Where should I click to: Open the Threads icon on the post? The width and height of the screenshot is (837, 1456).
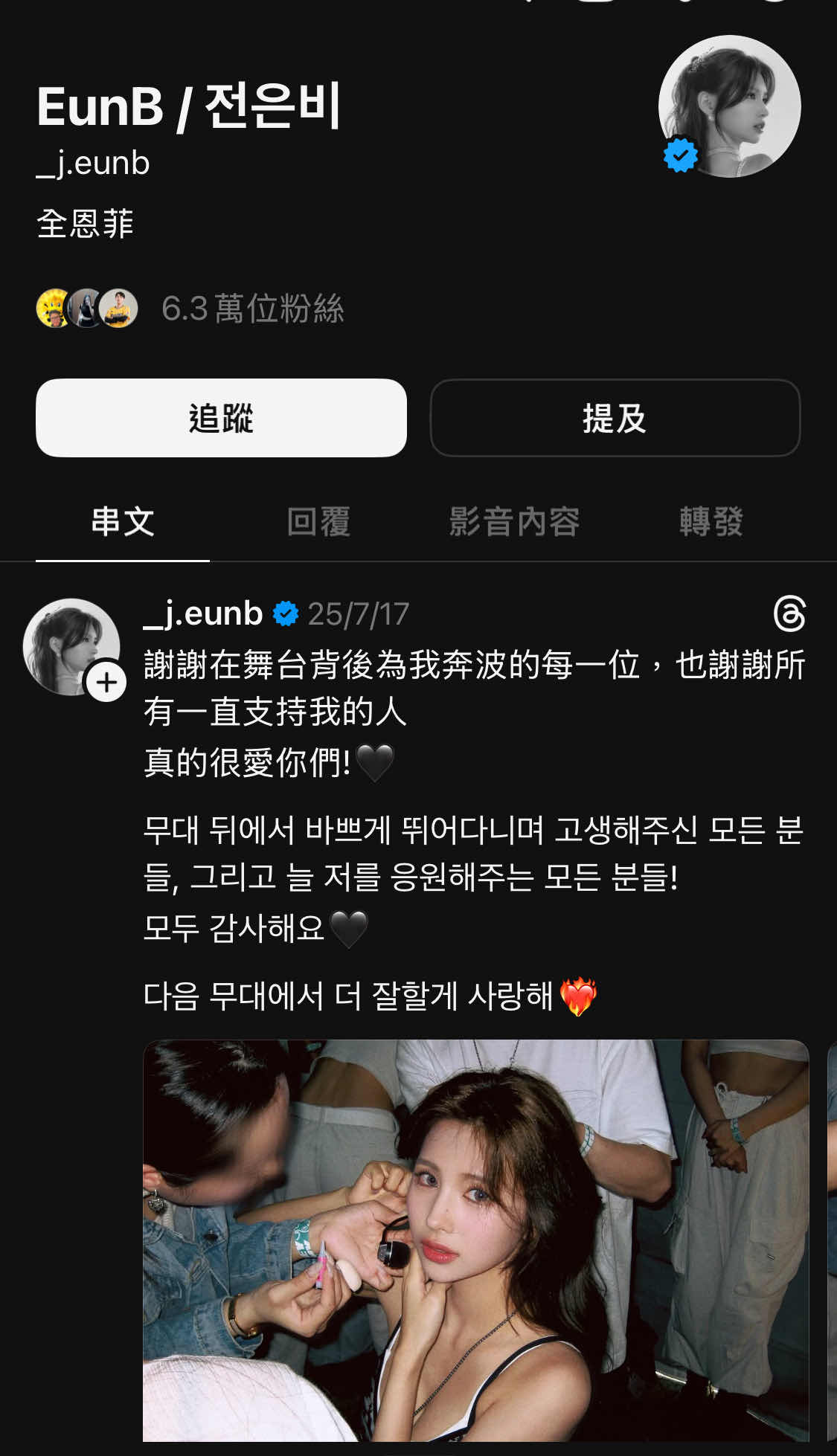pyautogui.click(x=789, y=613)
